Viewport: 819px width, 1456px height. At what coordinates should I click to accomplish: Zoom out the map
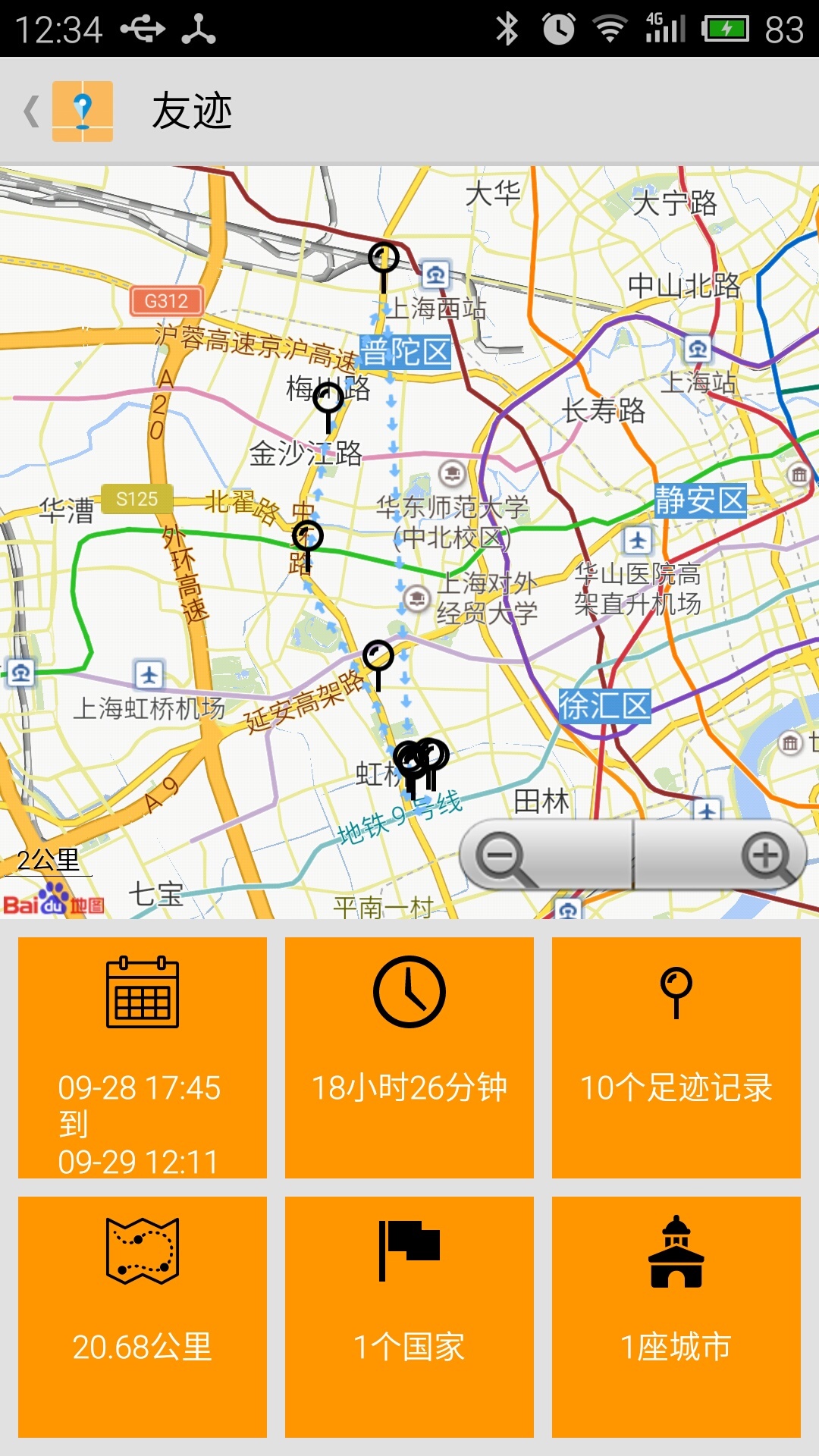point(502,857)
